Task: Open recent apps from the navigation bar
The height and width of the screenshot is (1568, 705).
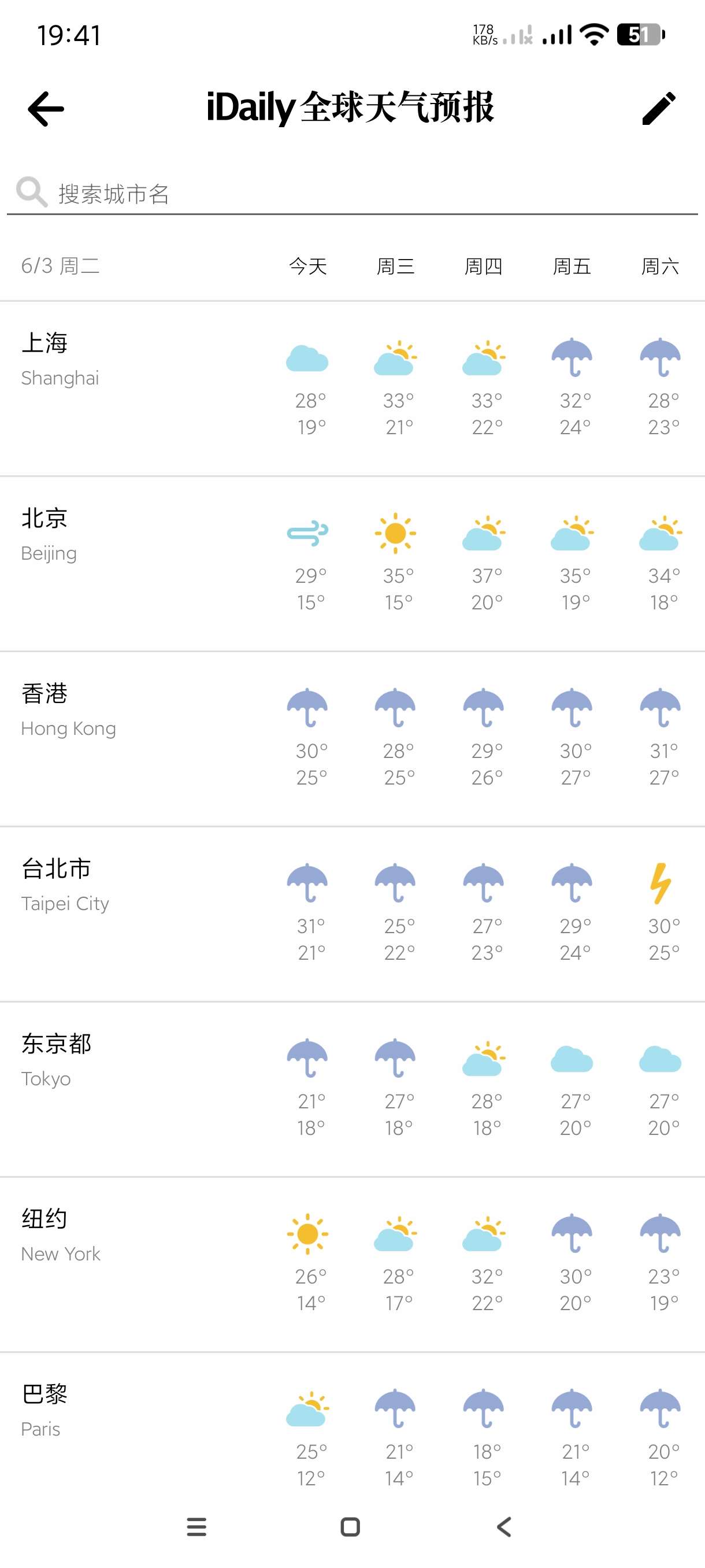Action: pos(196,1526)
